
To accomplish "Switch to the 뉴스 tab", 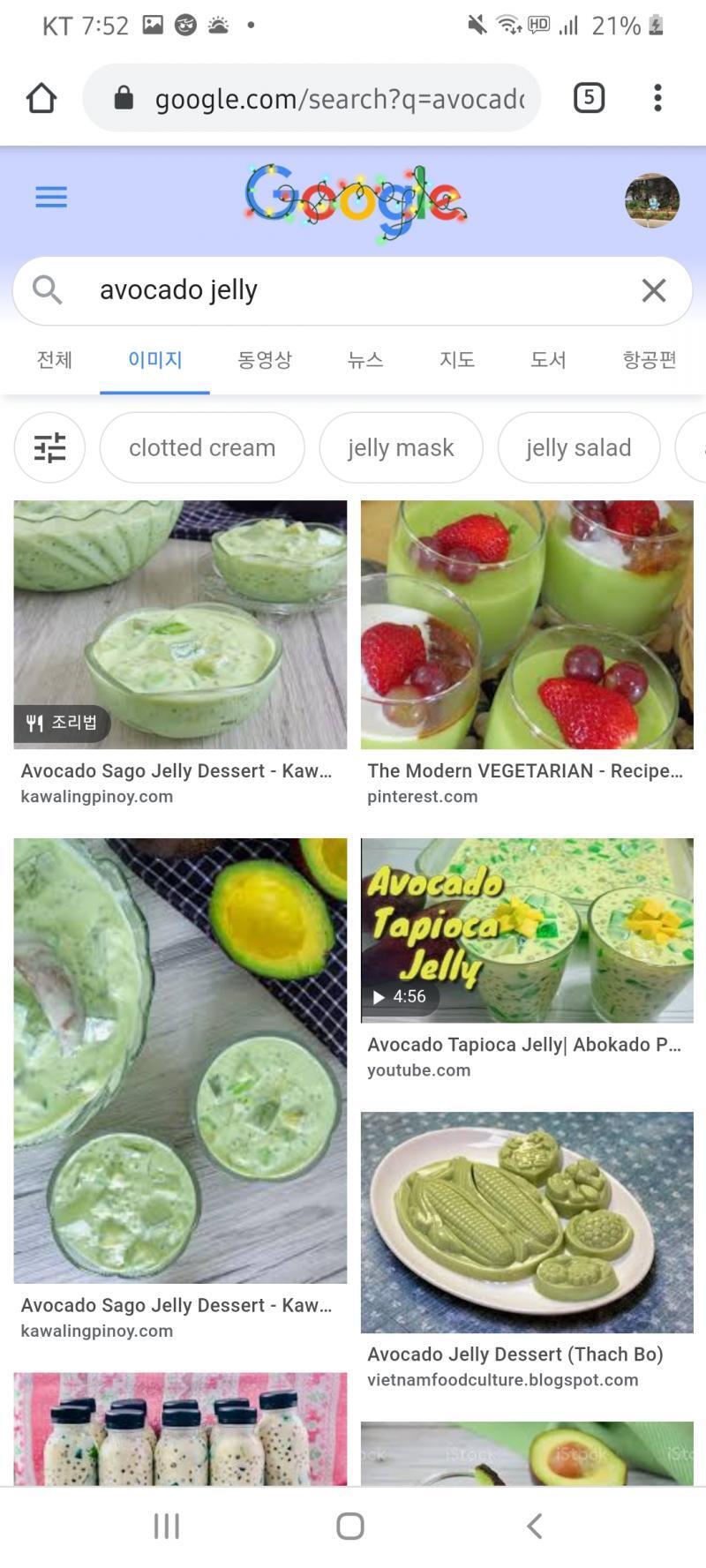I will [365, 360].
